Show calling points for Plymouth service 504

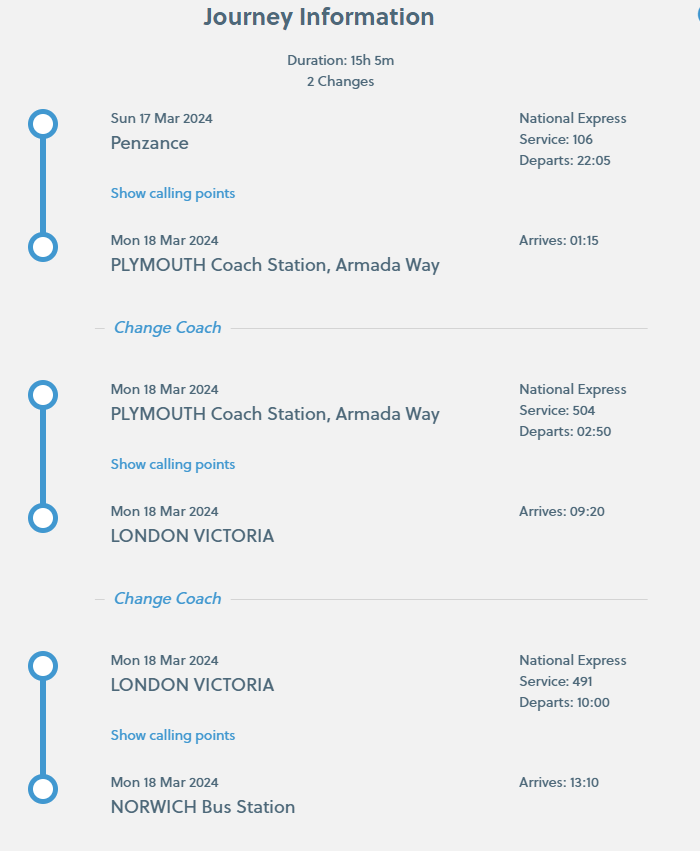coord(173,464)
